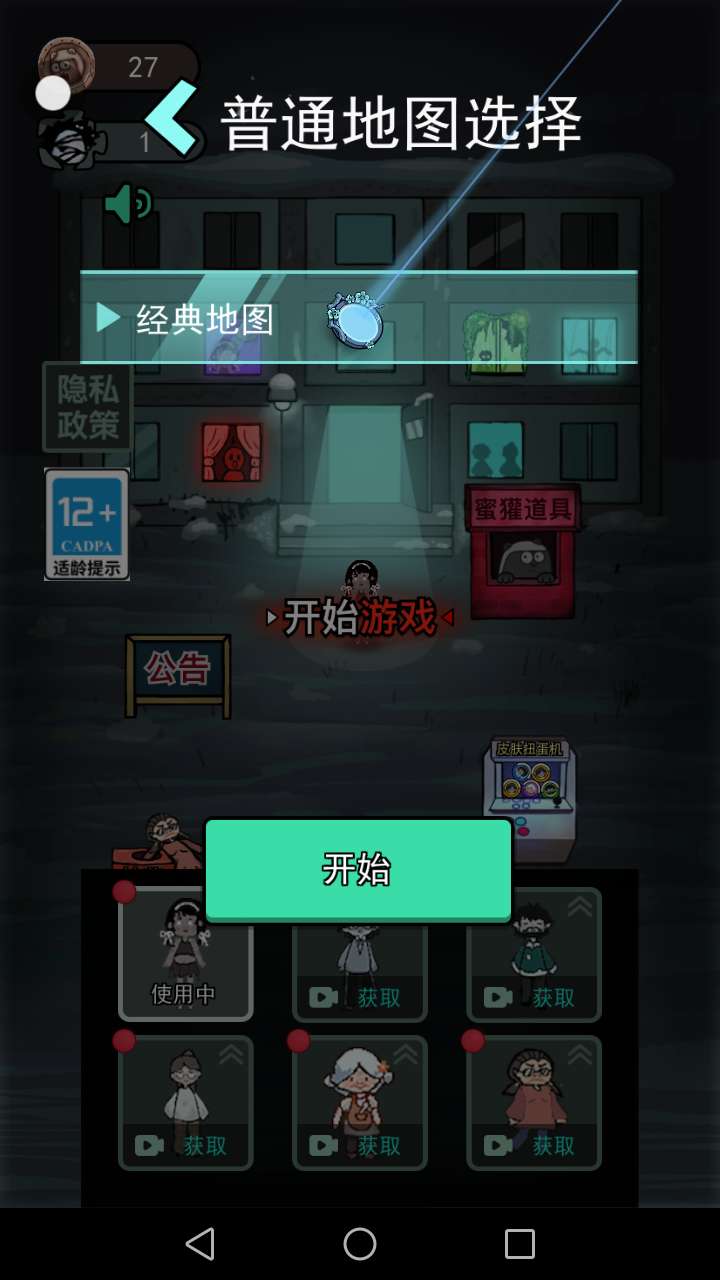Get the glasses girl in red skin

pos(534,1103)
